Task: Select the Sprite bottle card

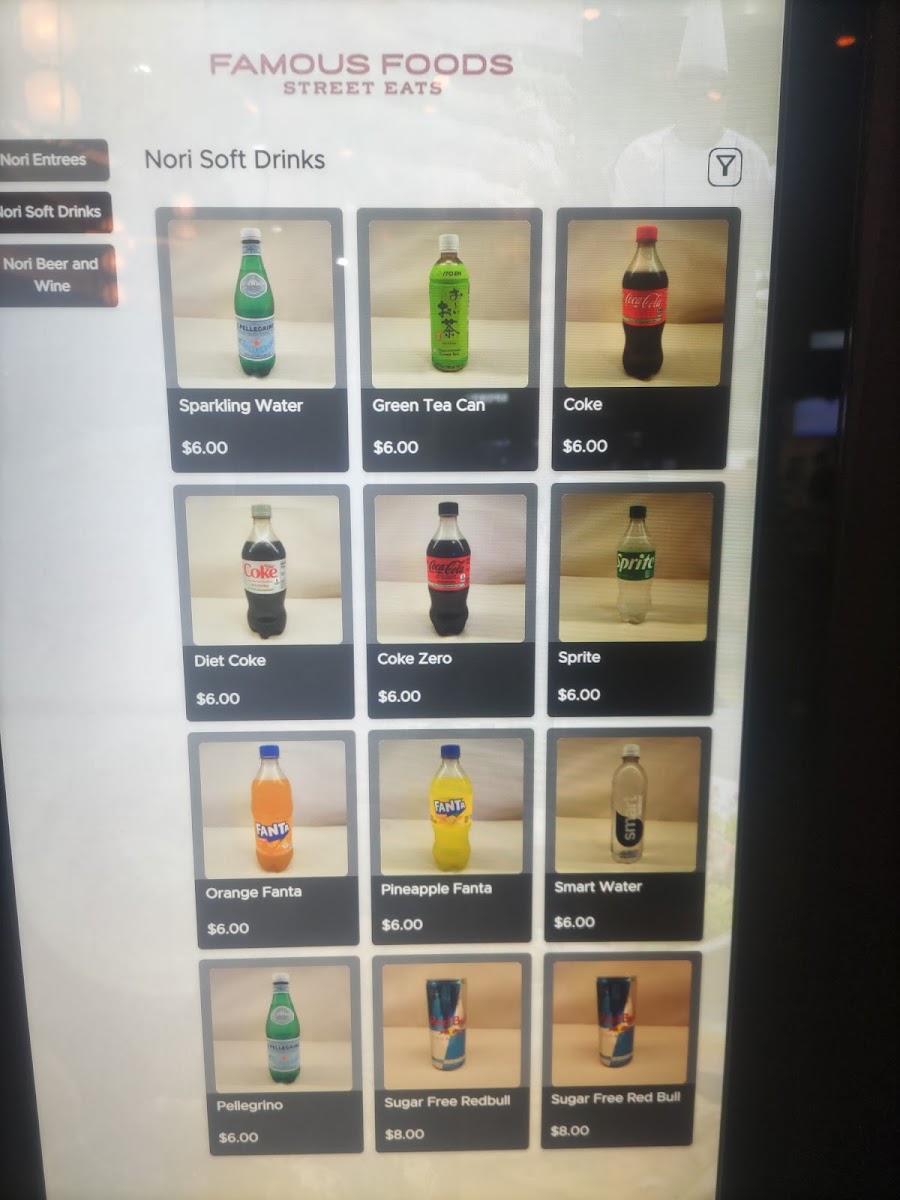Action: [632, 598]
